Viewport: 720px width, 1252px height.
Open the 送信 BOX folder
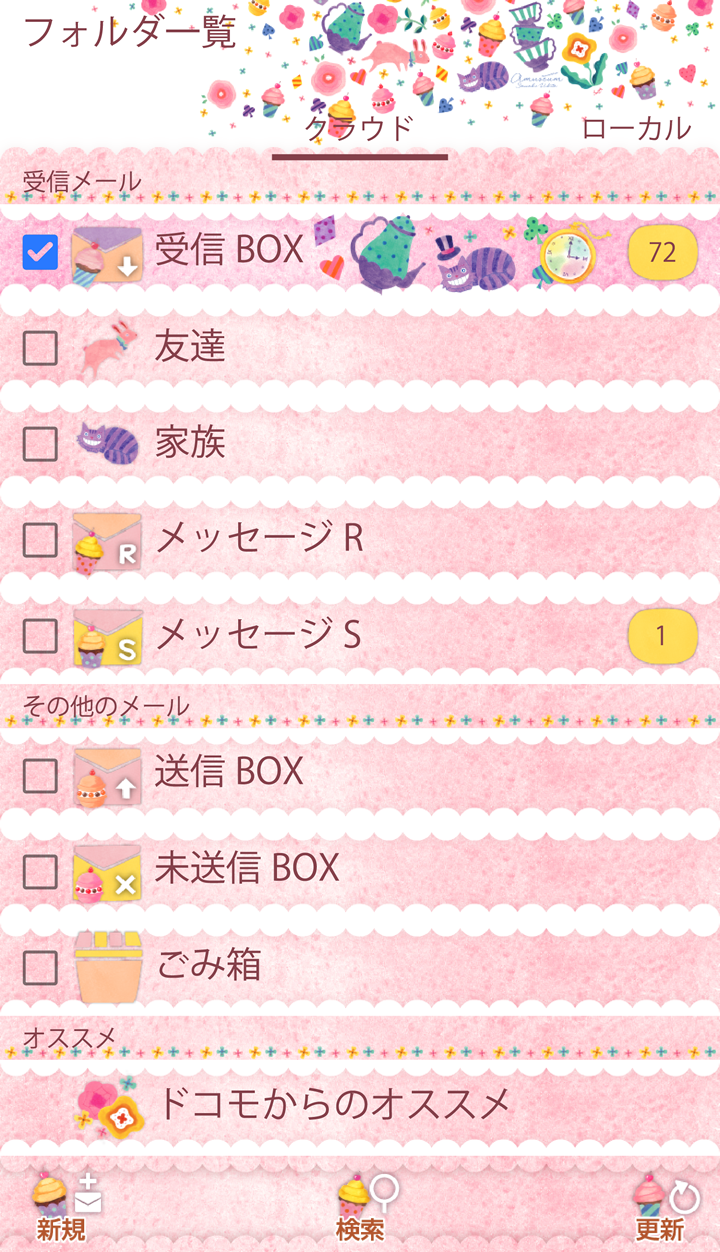(x=229, y=772)
